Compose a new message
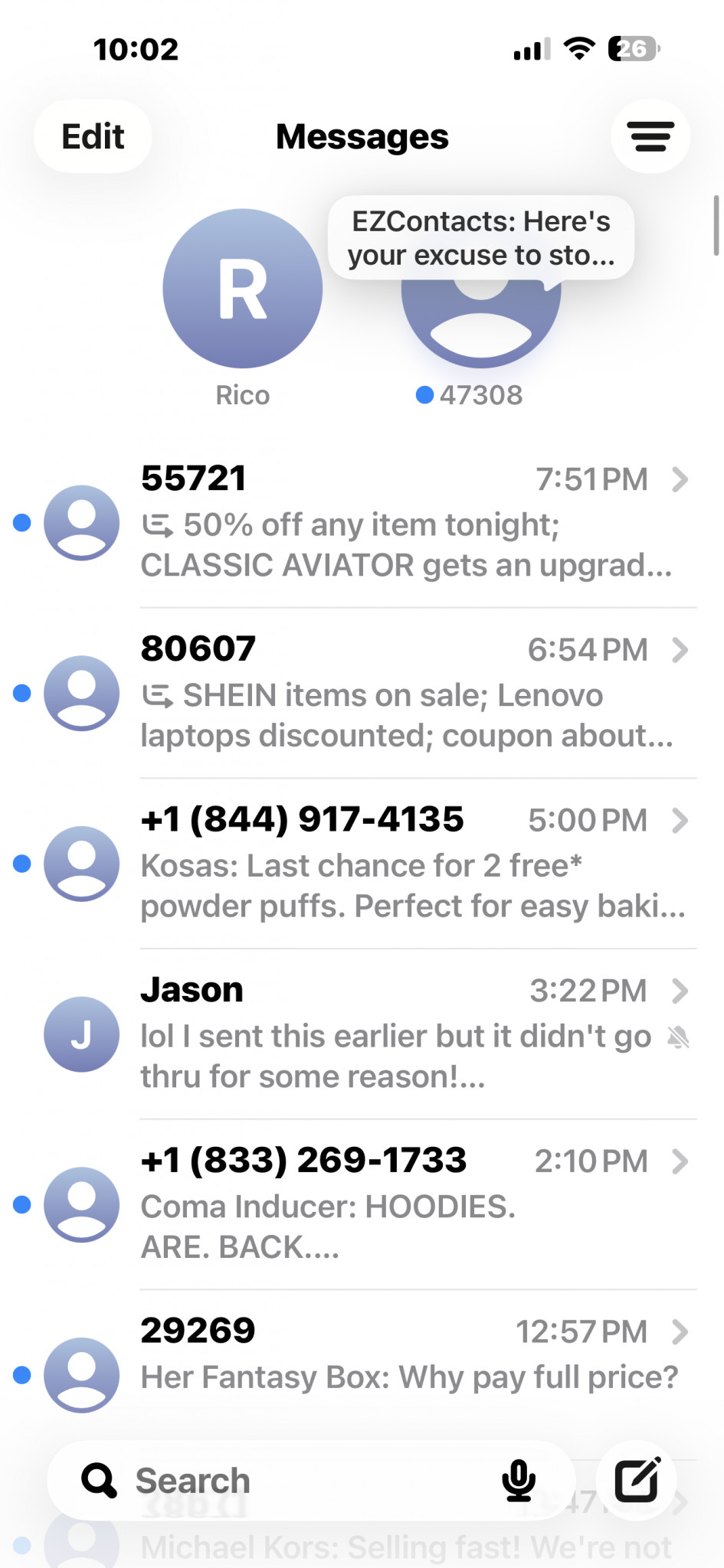724x1568 pixels. pyautogui.click(x=637, y=1481)
